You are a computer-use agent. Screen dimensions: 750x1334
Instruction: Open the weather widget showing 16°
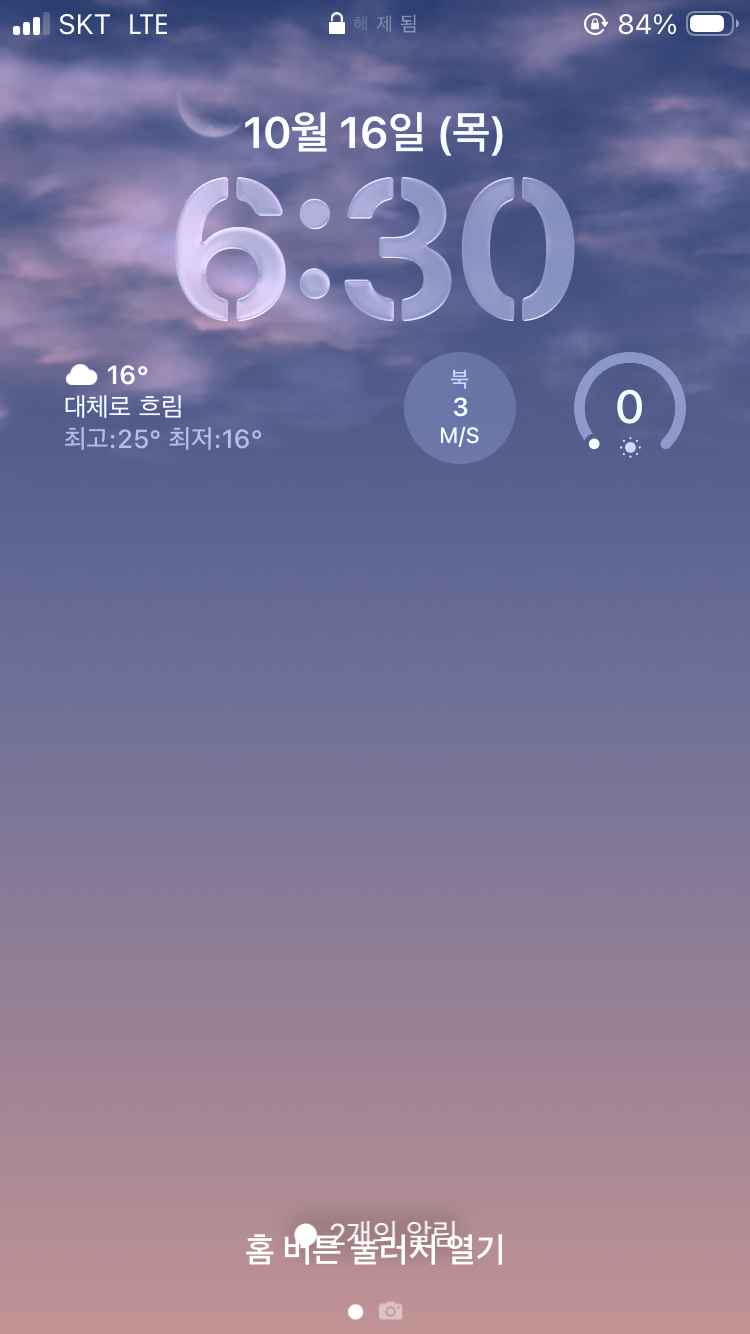click(x=165, y=407)
